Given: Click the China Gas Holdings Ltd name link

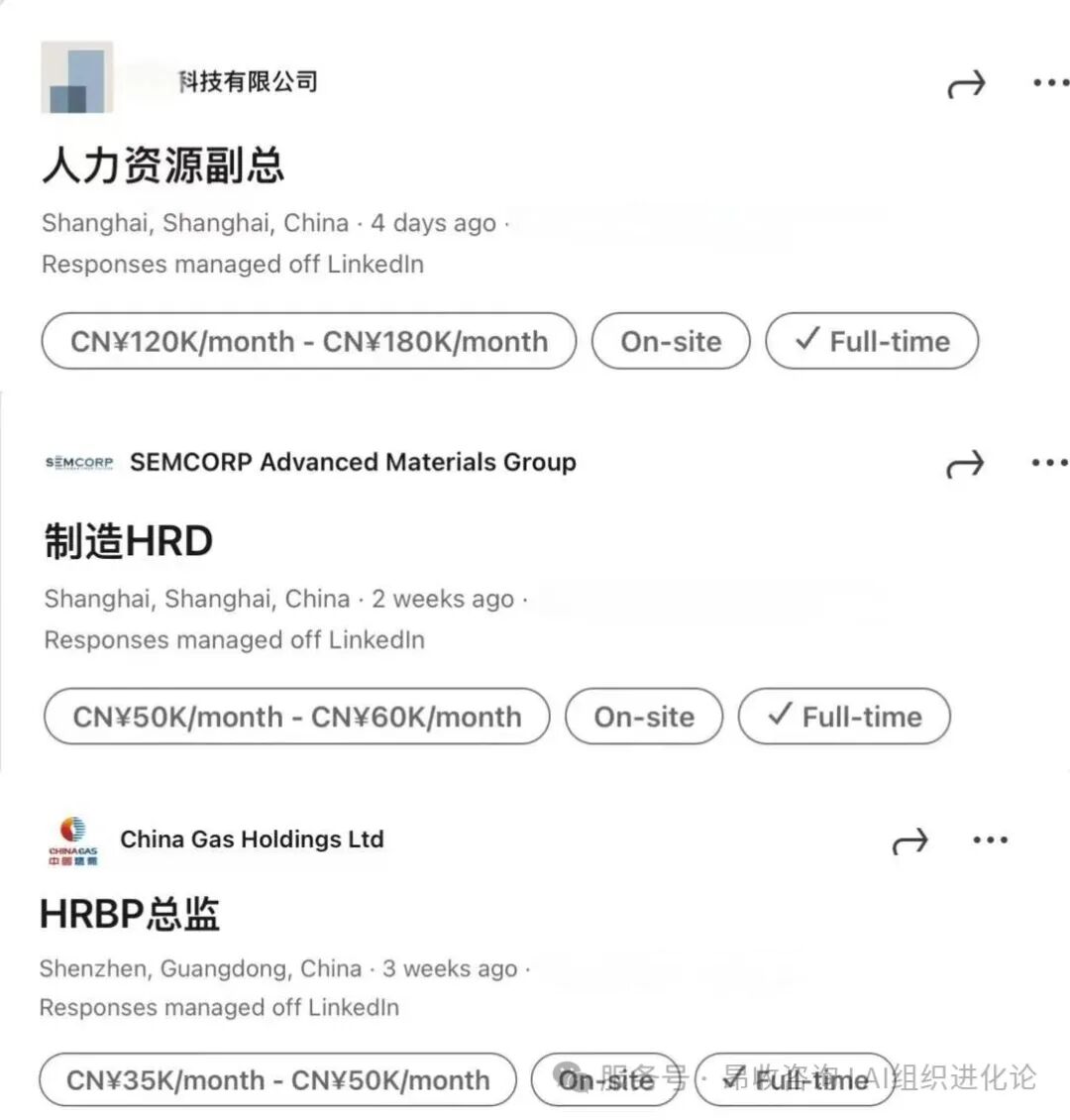Looking at the screenshot, I should coord(252,839).
